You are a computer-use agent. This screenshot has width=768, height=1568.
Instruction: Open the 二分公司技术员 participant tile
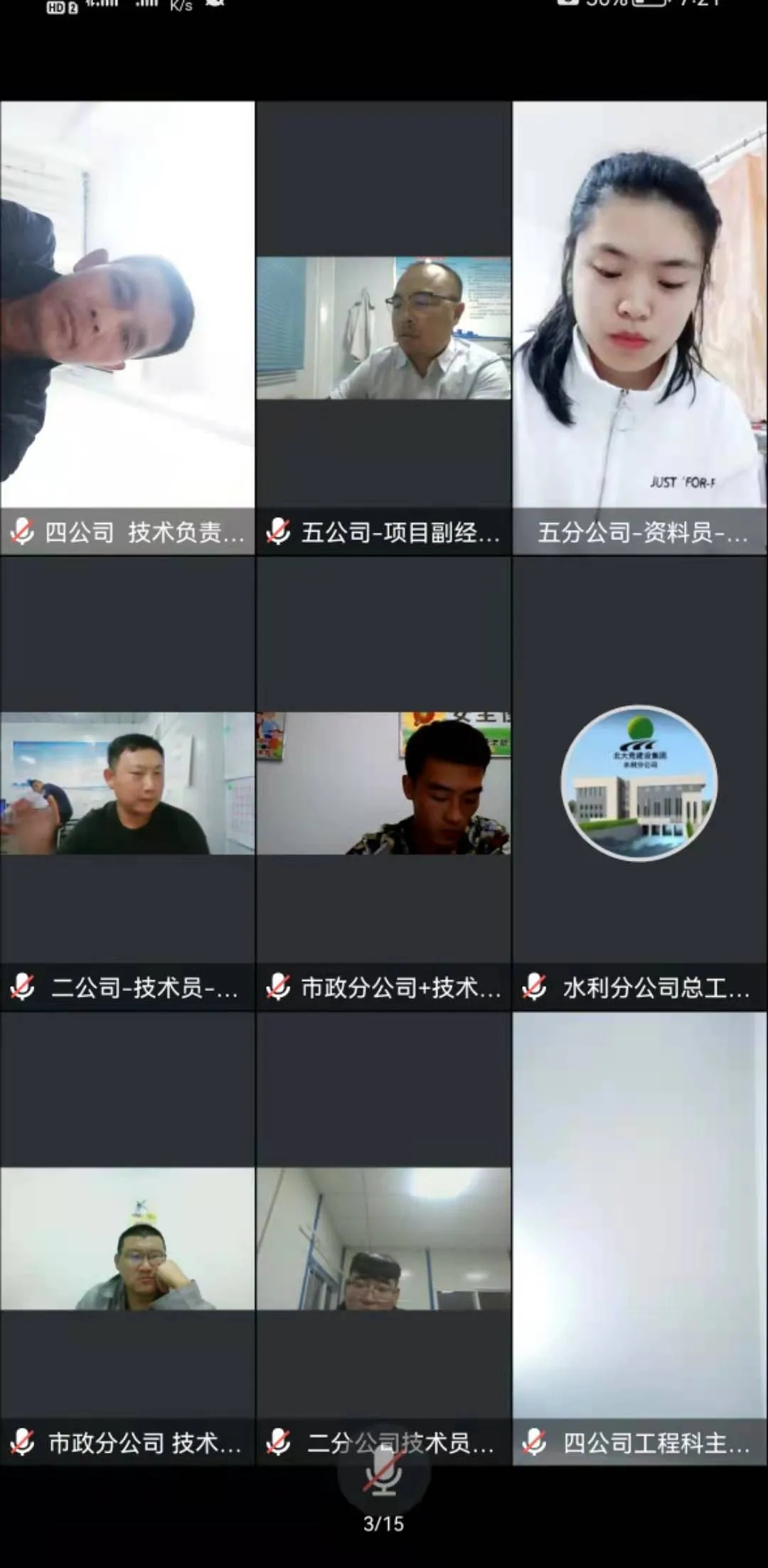[383, 1238]
